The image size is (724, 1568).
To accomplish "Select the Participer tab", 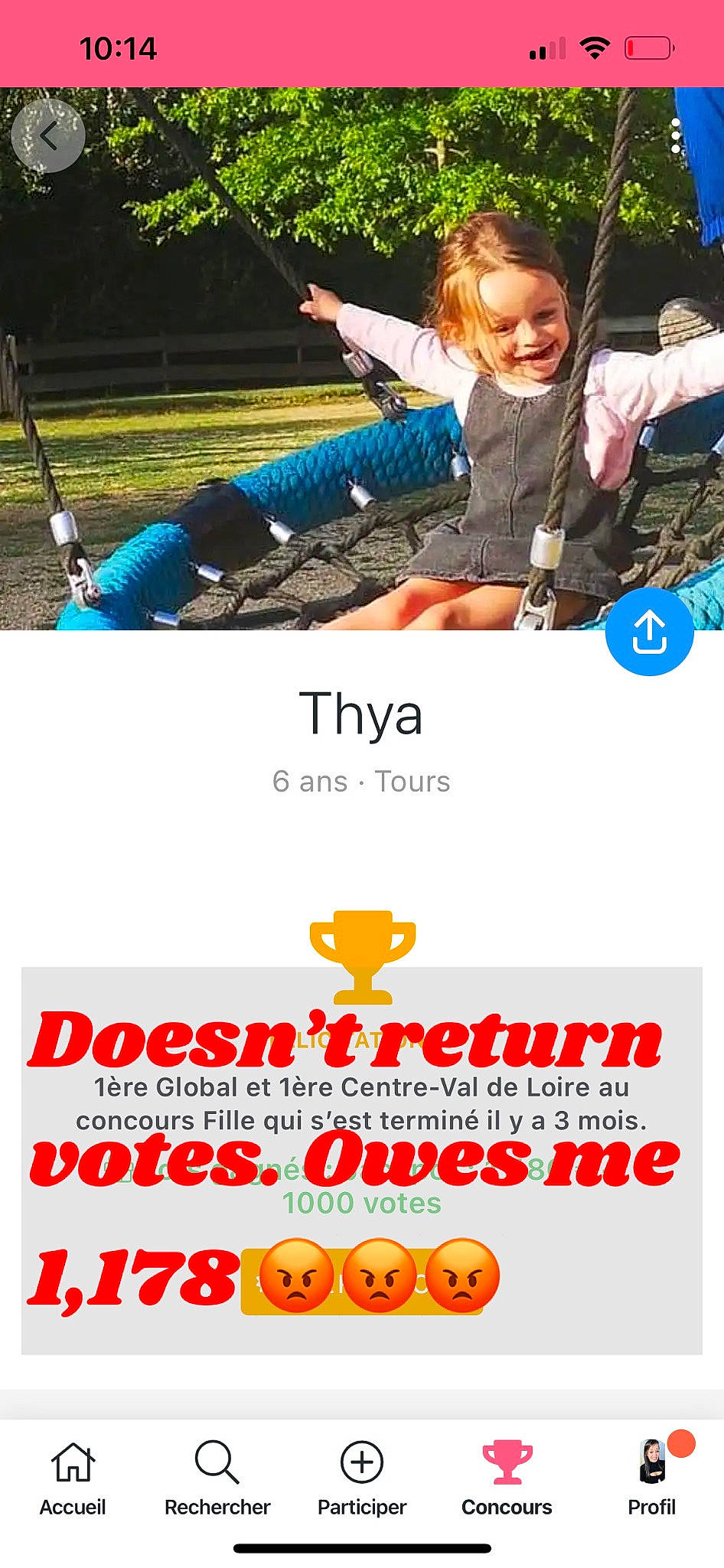I will pyautogui.click(x=362, y=1478).
